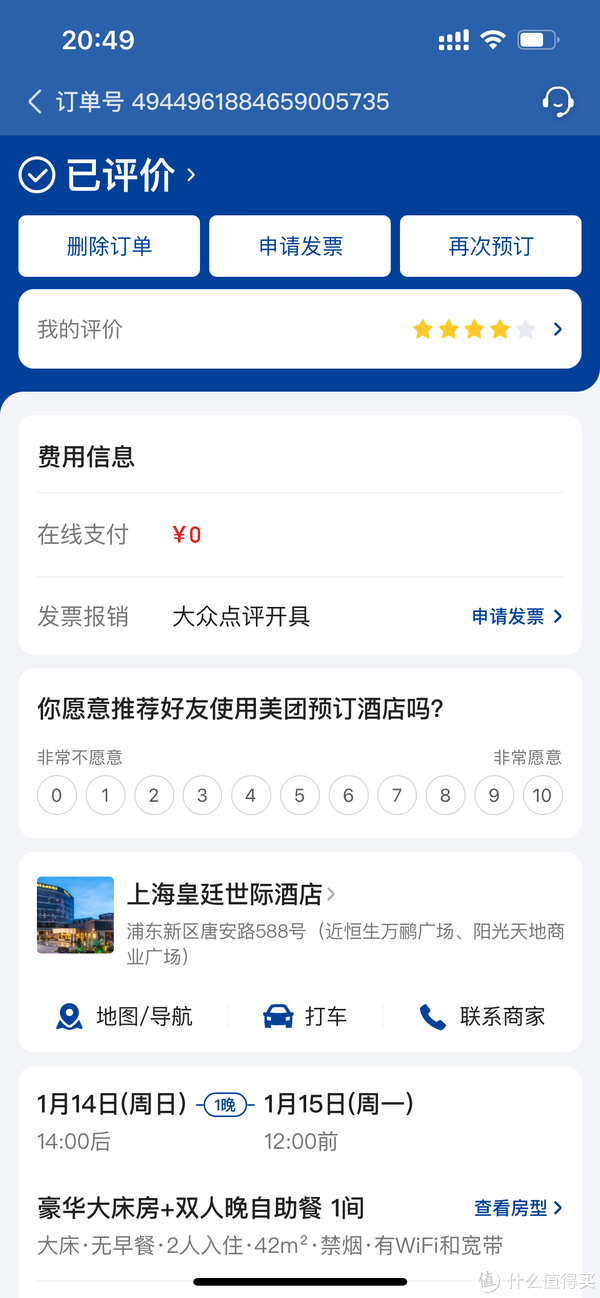The height and width of the screenshot is (1298, 600).
Task: Tap 打车 to hail a ride
Action: 305,1017
